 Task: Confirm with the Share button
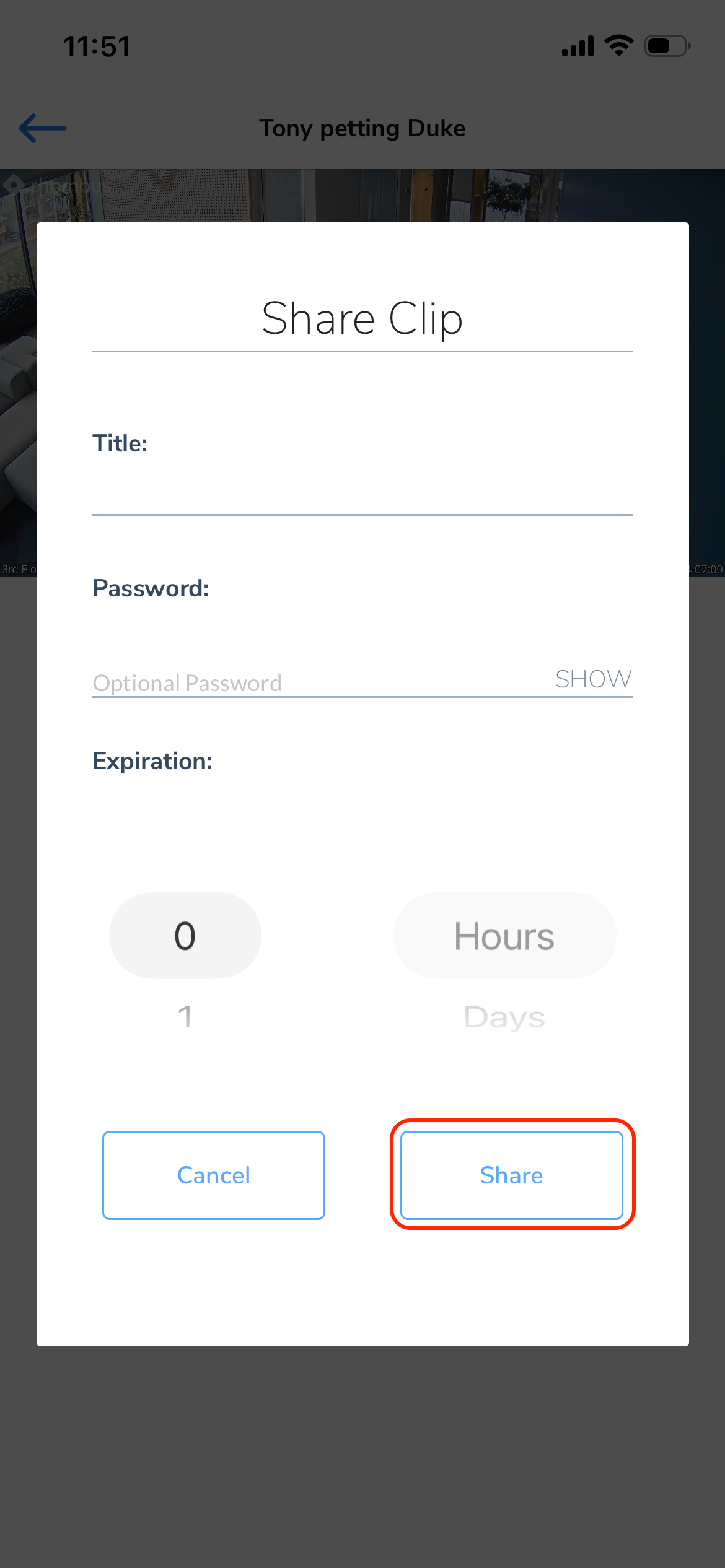(x=512, y=1175)
